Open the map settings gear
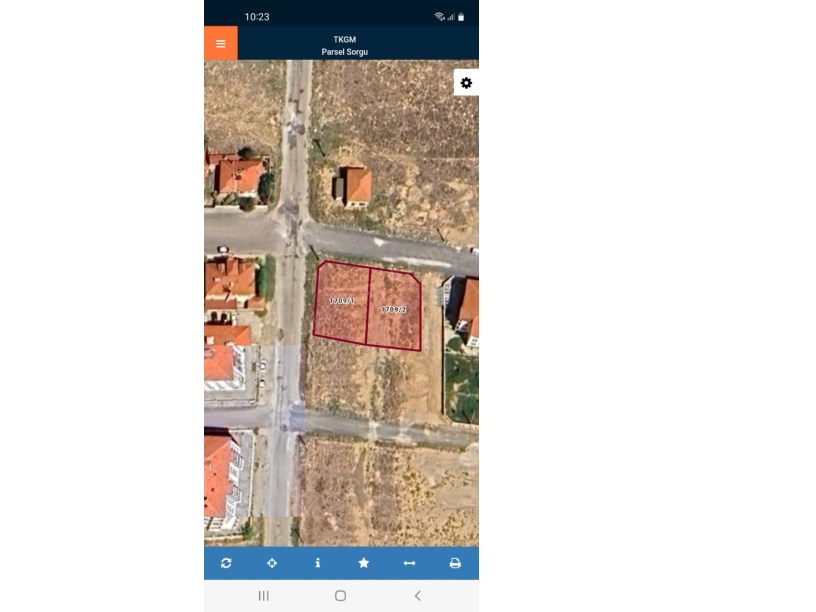 [x=466, y=83]
